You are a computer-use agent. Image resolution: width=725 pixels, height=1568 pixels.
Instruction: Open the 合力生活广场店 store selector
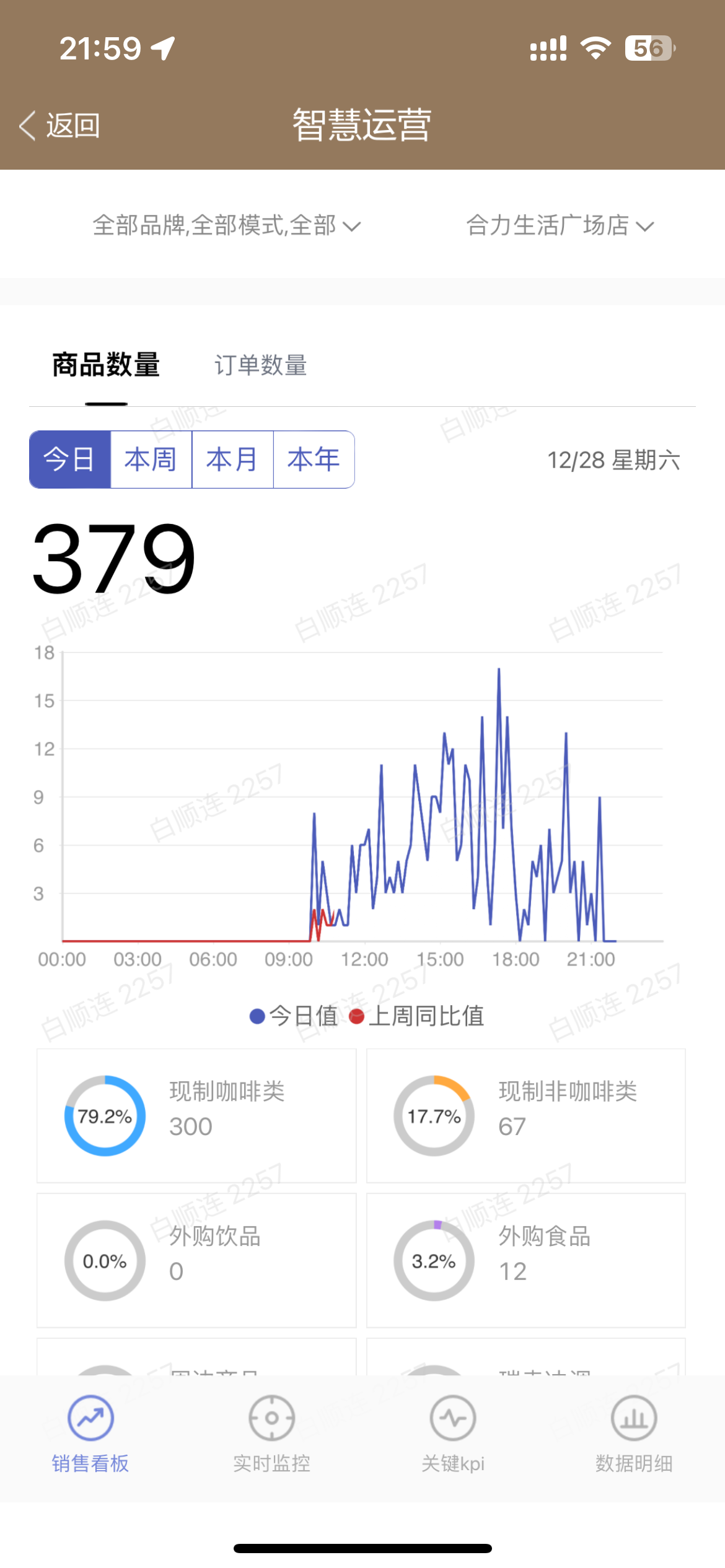(x=559, y=225)
